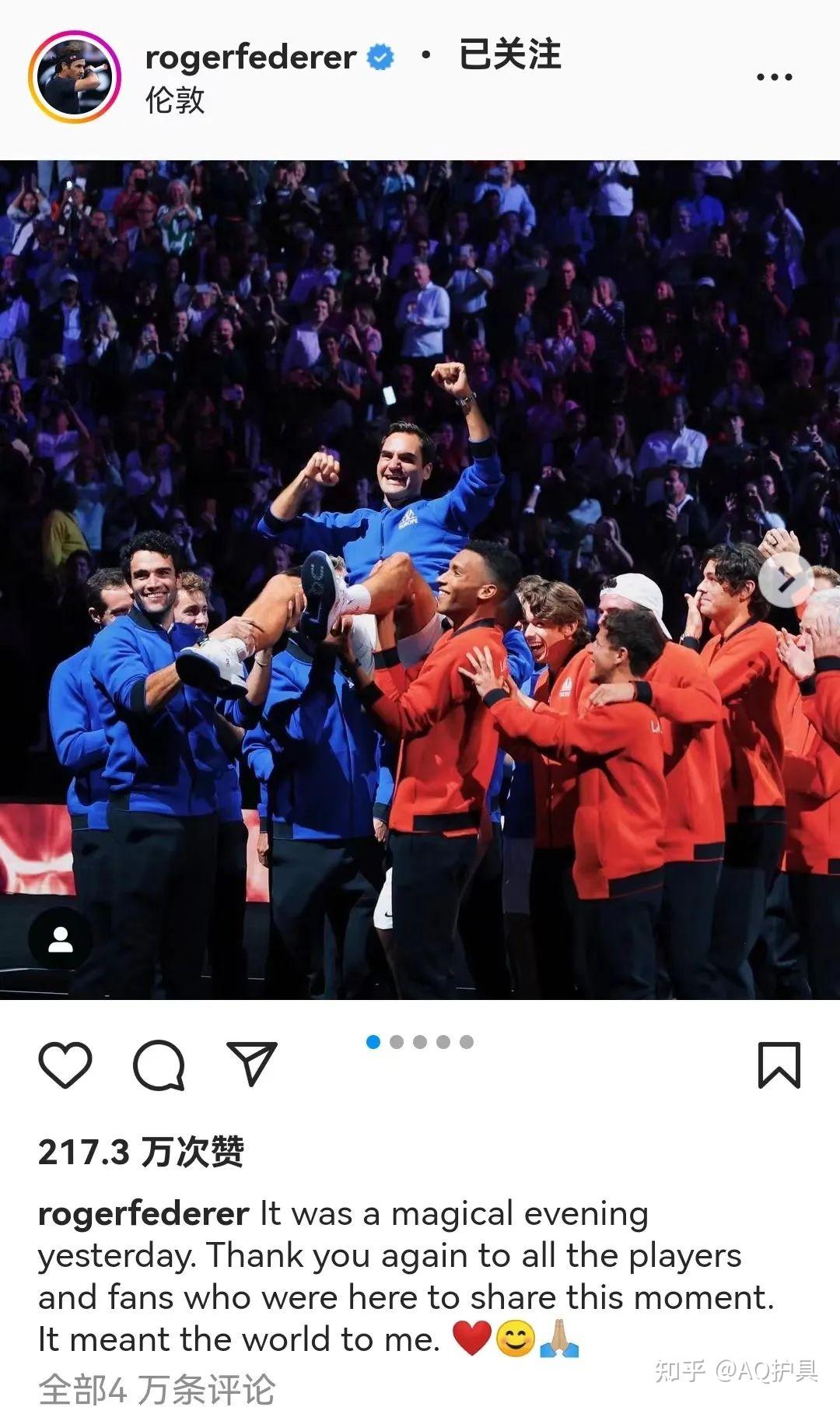This screenshot has width=840, height=1407.
Task: Open the rogerfederer profile from the header username
Action: [x=250, y=57]
